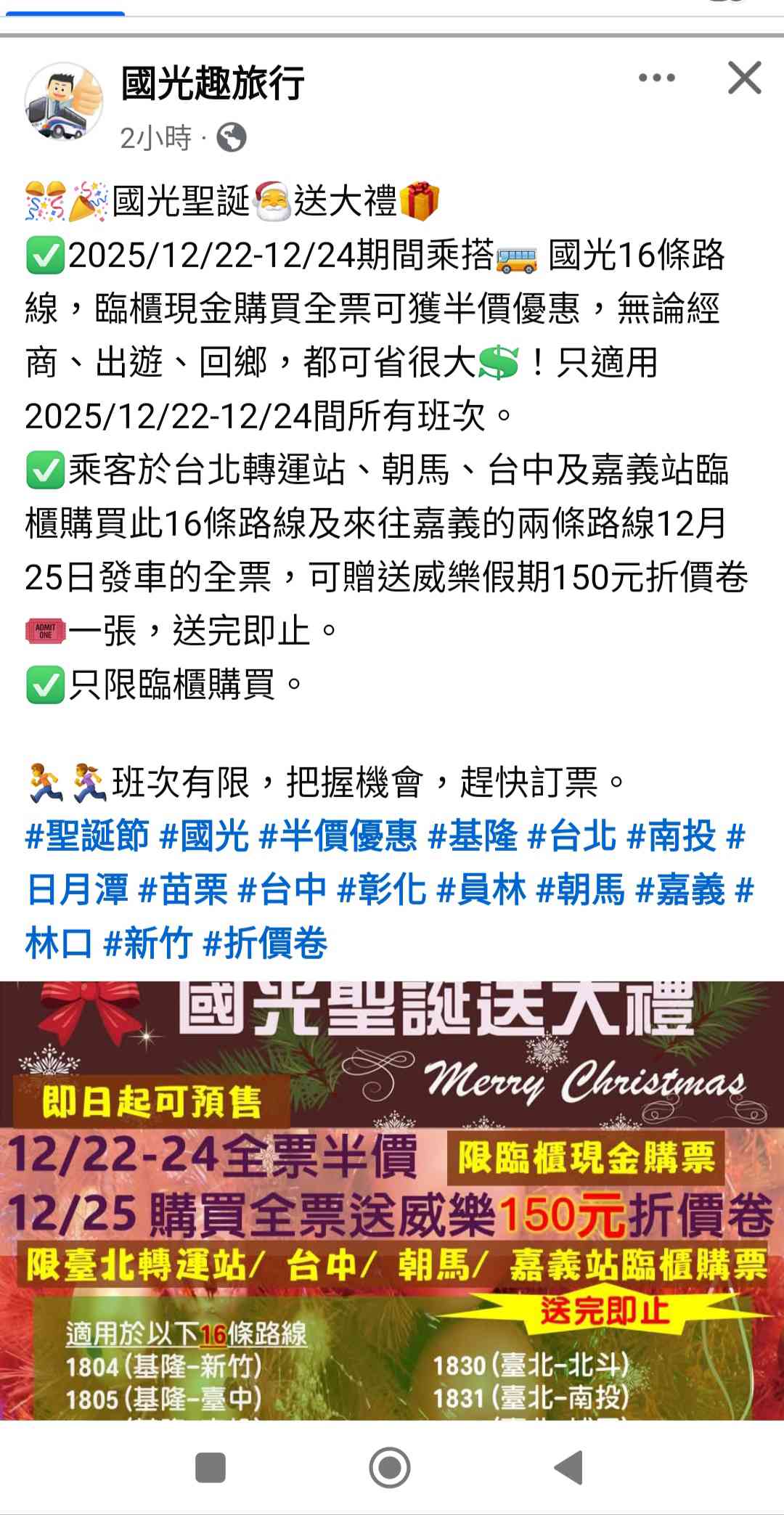This screenshot has height=1515, width=784.
Task: Go back with the system back button
Action: [569, 1467]
